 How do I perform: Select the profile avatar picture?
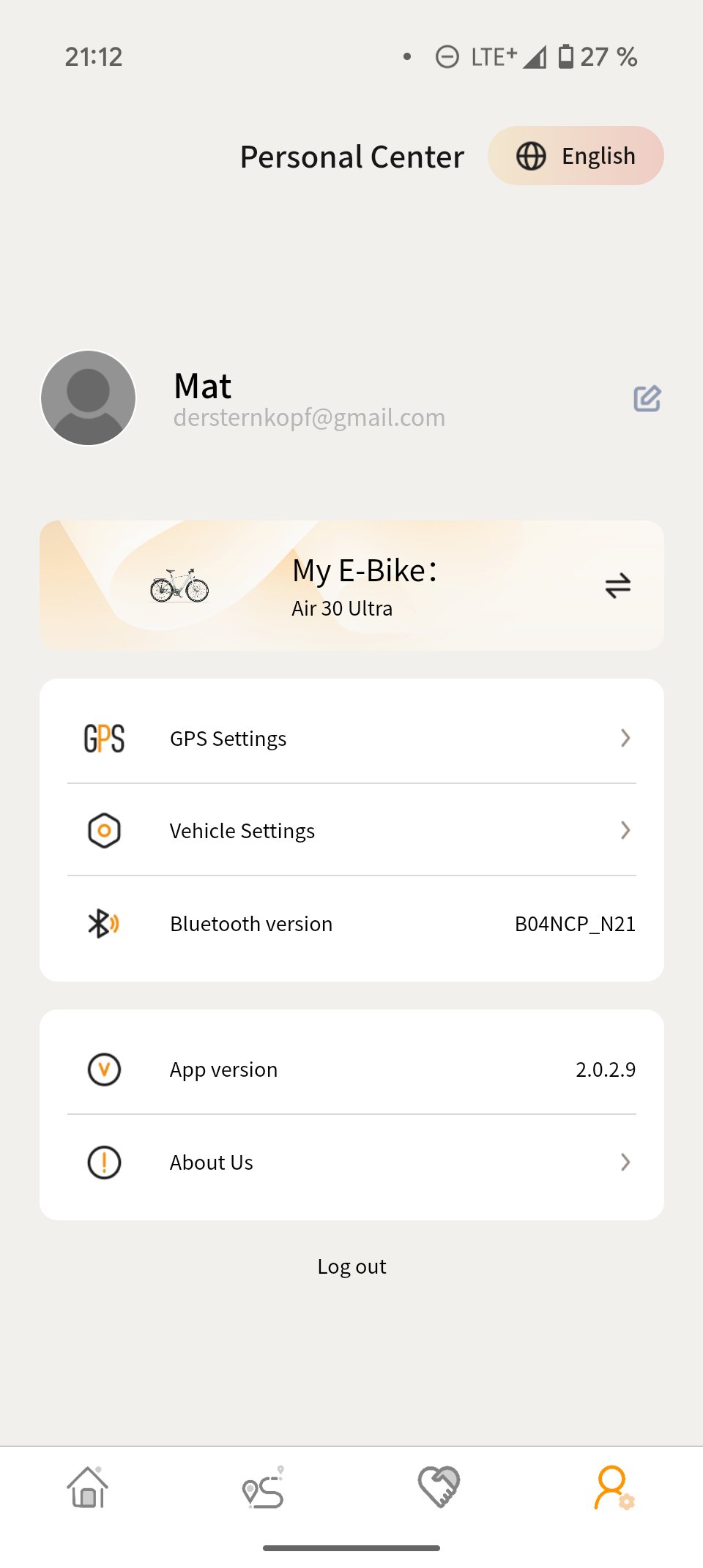pyautogui.click(x=89, y=397)
